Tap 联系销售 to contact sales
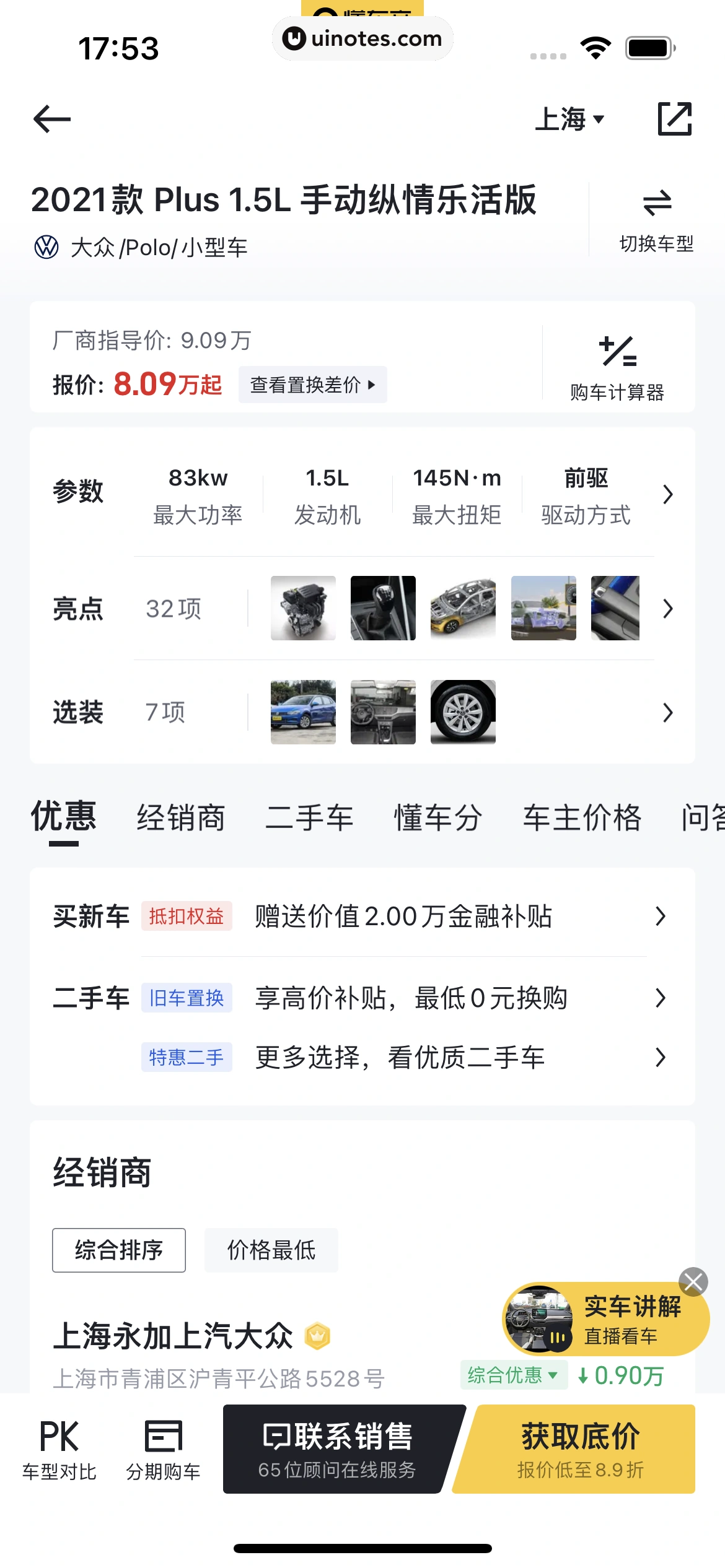The image size is (725, 1568). (338, 1449)
